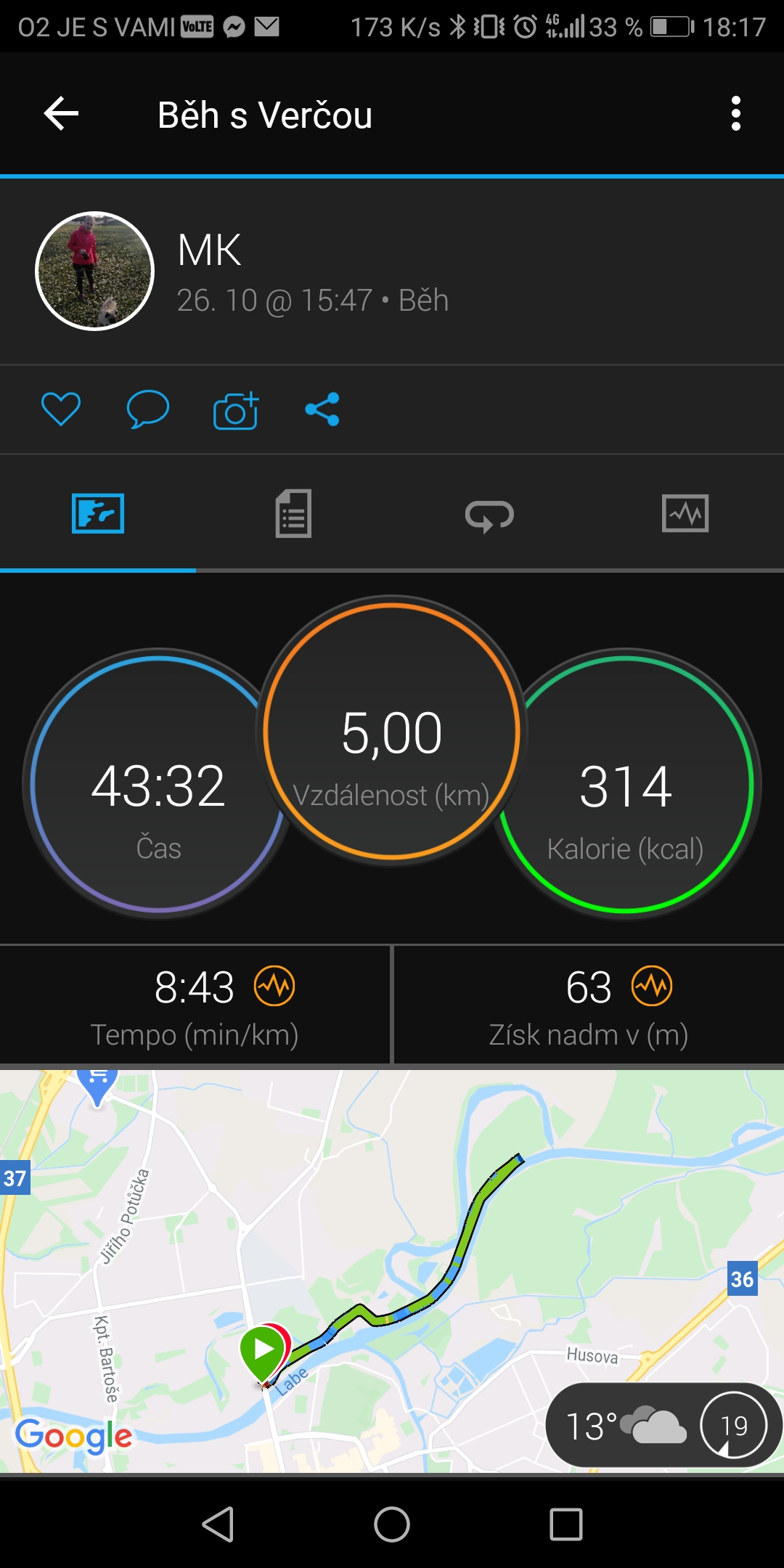The image size is (784, 1568).
Task: Open the elevation chart icon next to 63
Action: 652,986
